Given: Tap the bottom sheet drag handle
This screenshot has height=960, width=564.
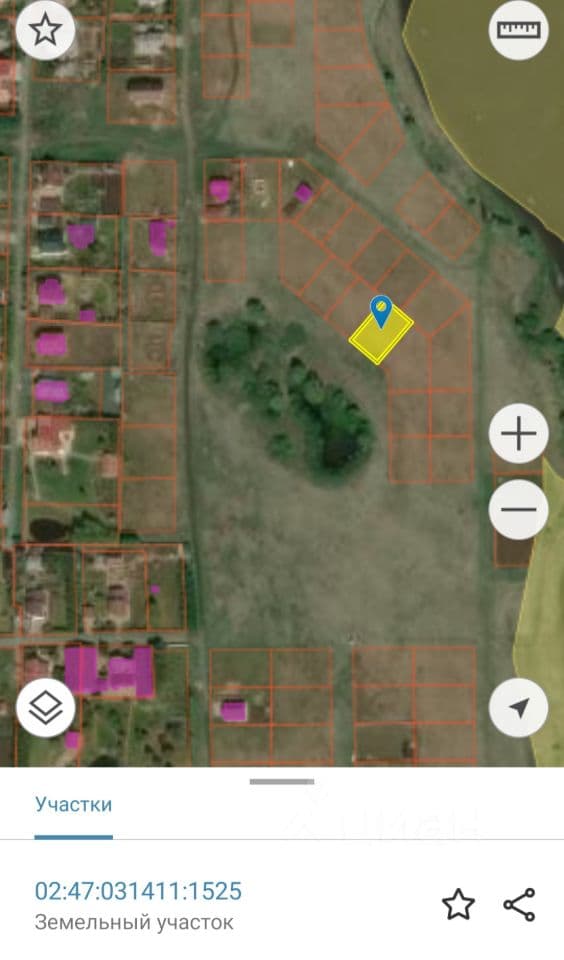Looking at the screenshot, I should click(x=282, y=781).
